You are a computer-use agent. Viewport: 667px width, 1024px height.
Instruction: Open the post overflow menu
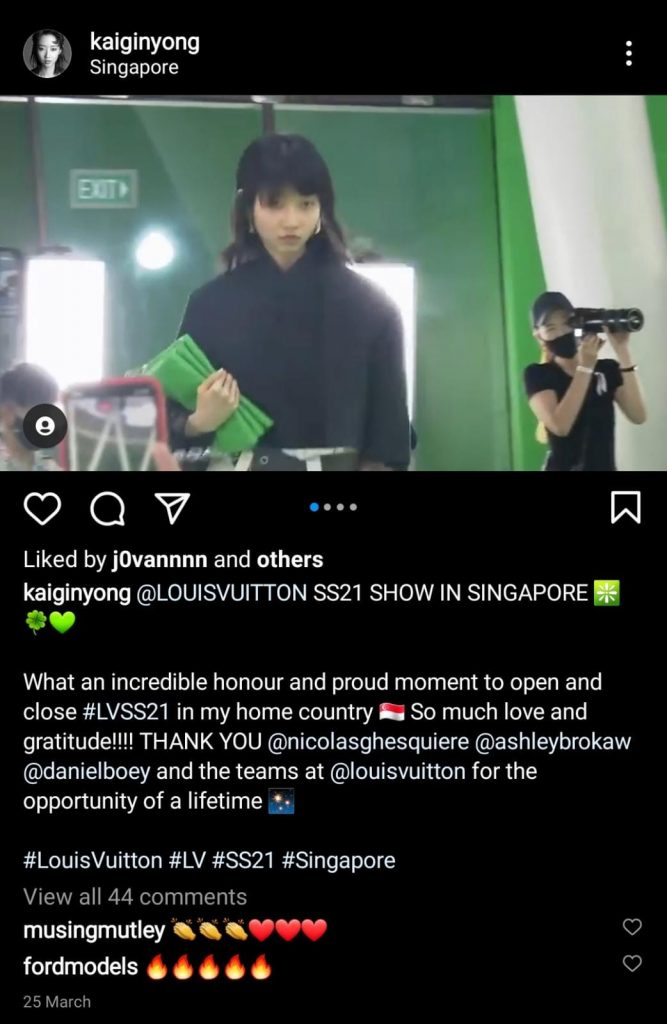628,53
